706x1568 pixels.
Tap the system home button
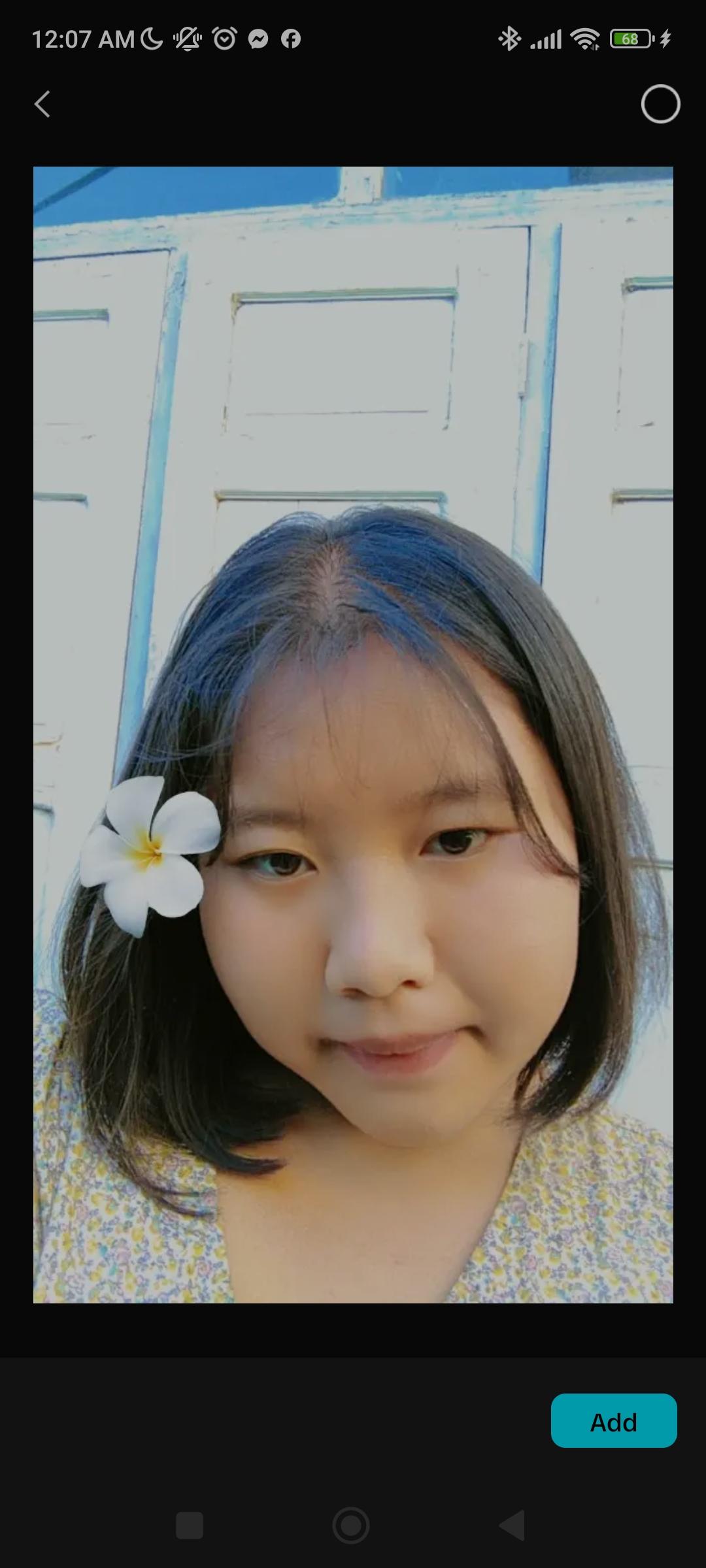pyautogui.click(x=351, y=1526)
